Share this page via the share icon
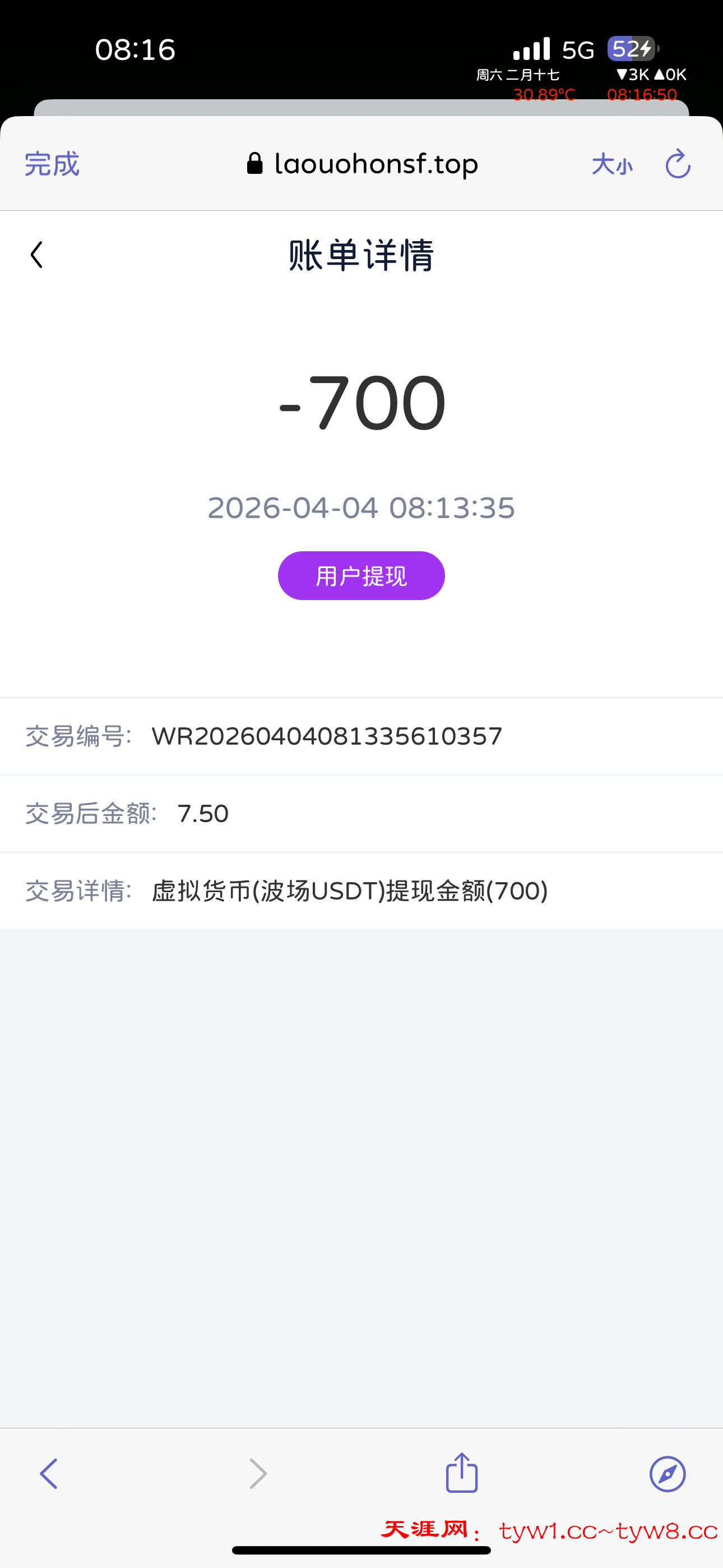 pos(462,1473)
